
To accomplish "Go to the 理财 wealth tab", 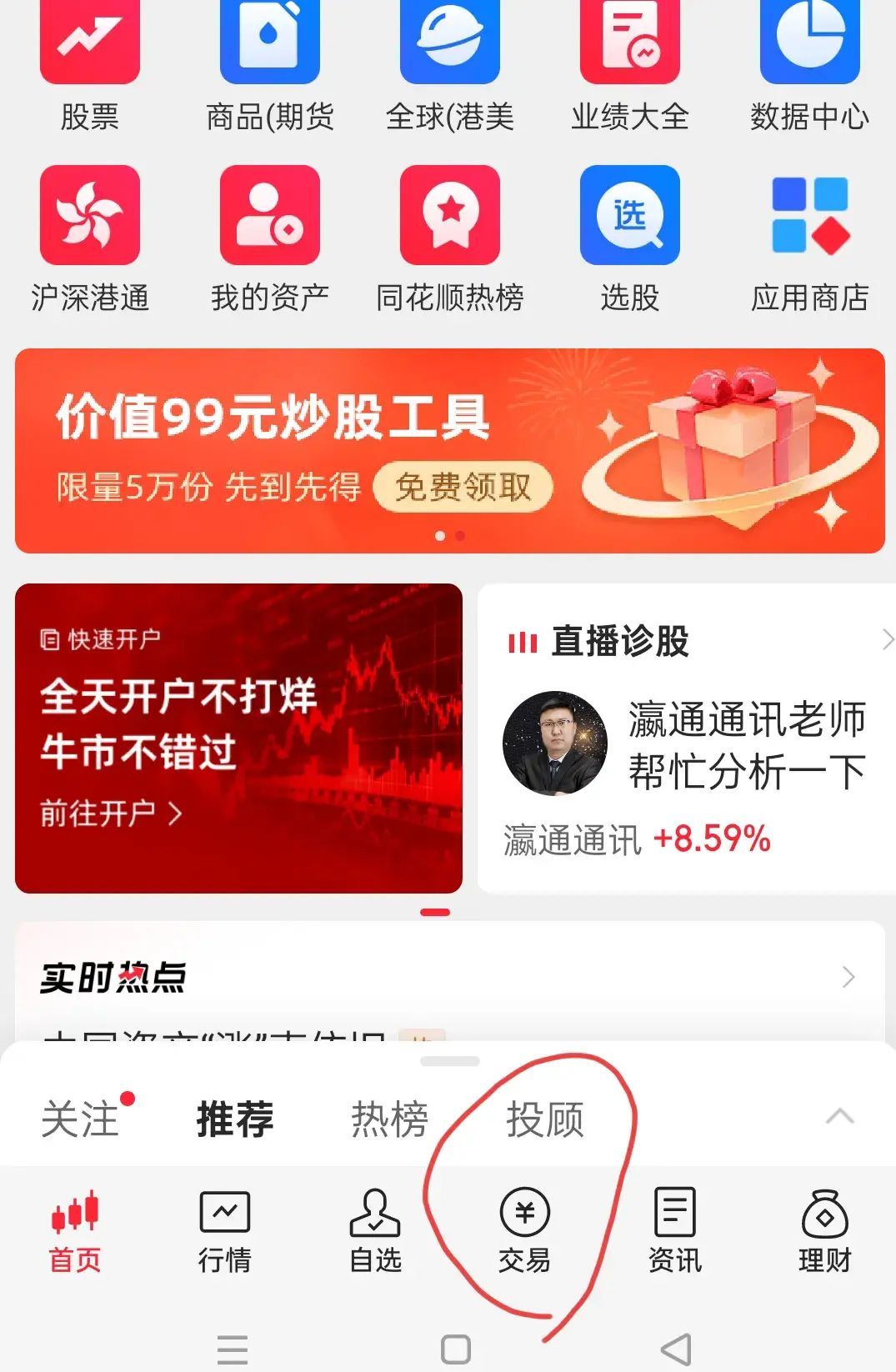I will pyautogui.click(x=824, y=1230).
